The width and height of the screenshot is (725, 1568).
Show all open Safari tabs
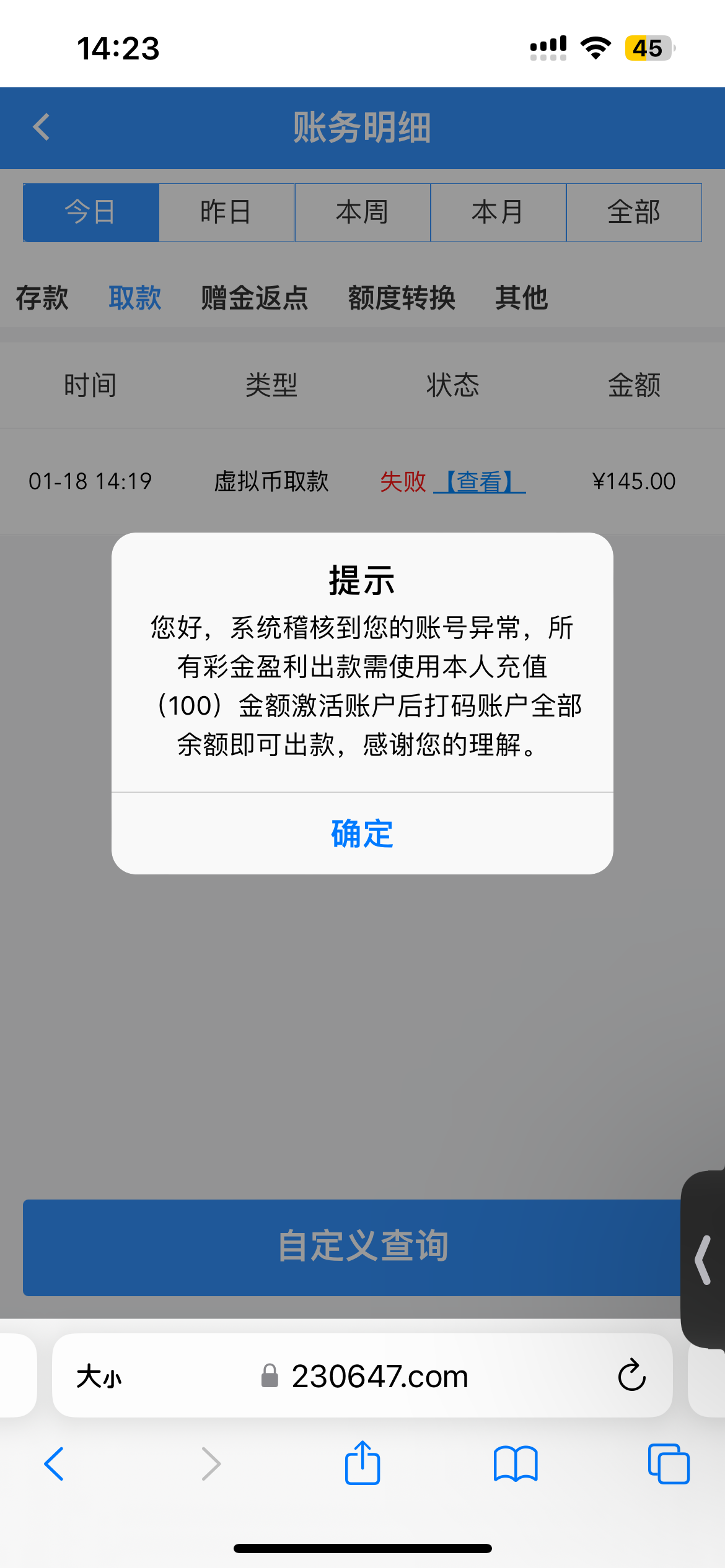[x=668, y=1464]
